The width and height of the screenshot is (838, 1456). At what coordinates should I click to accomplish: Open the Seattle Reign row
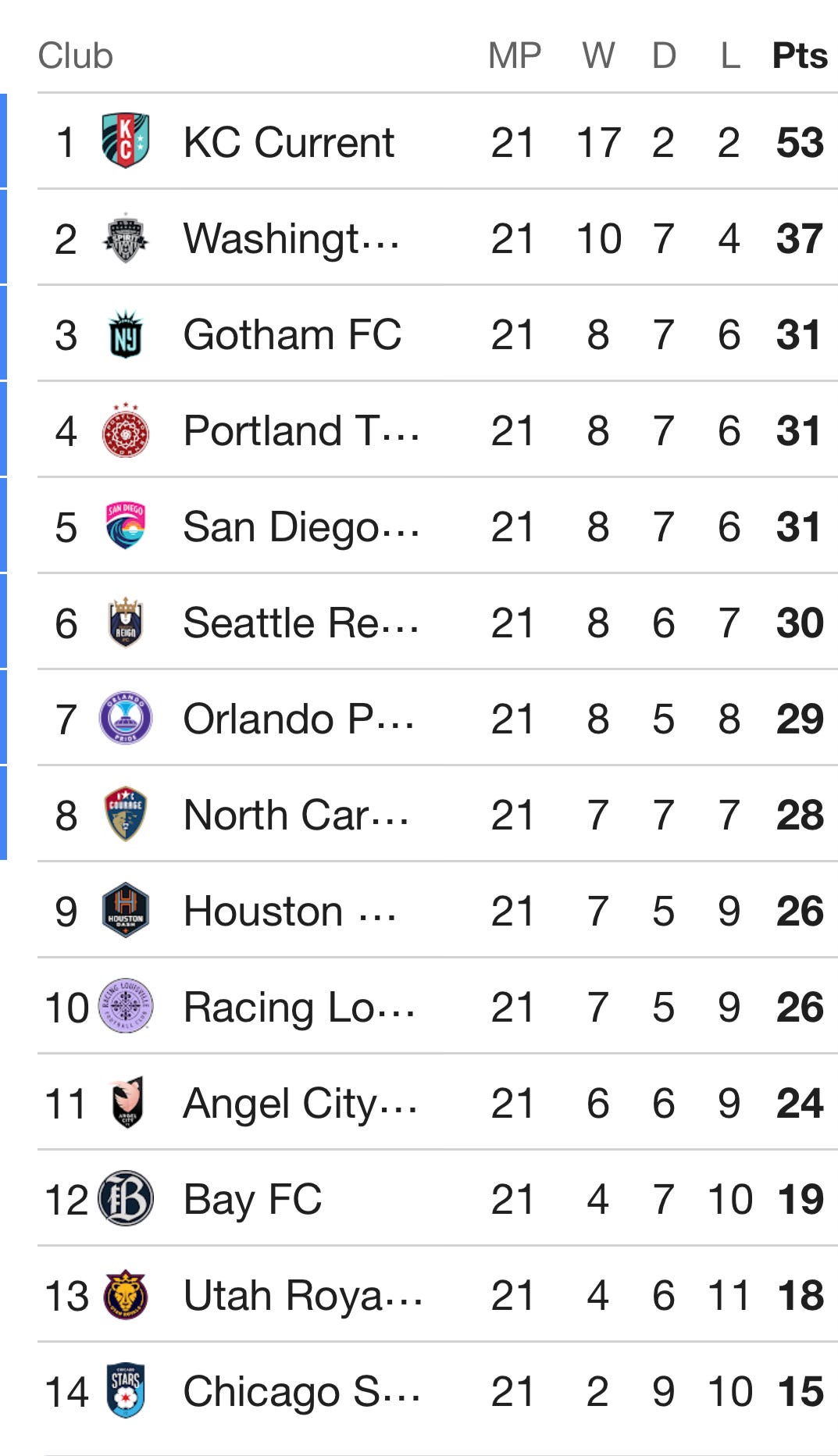coord(301,623)
